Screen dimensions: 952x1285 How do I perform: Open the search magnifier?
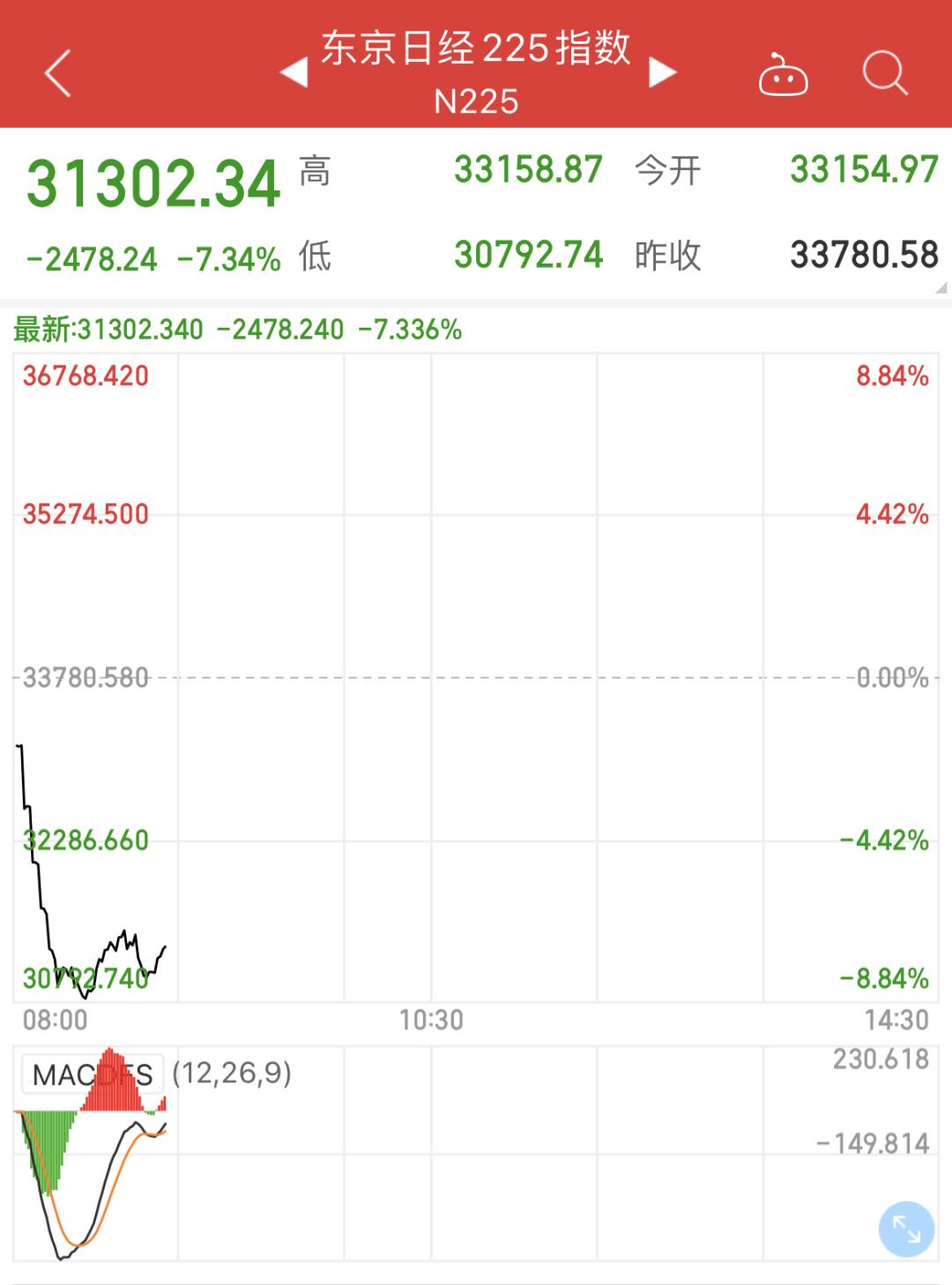coord(884,73)
